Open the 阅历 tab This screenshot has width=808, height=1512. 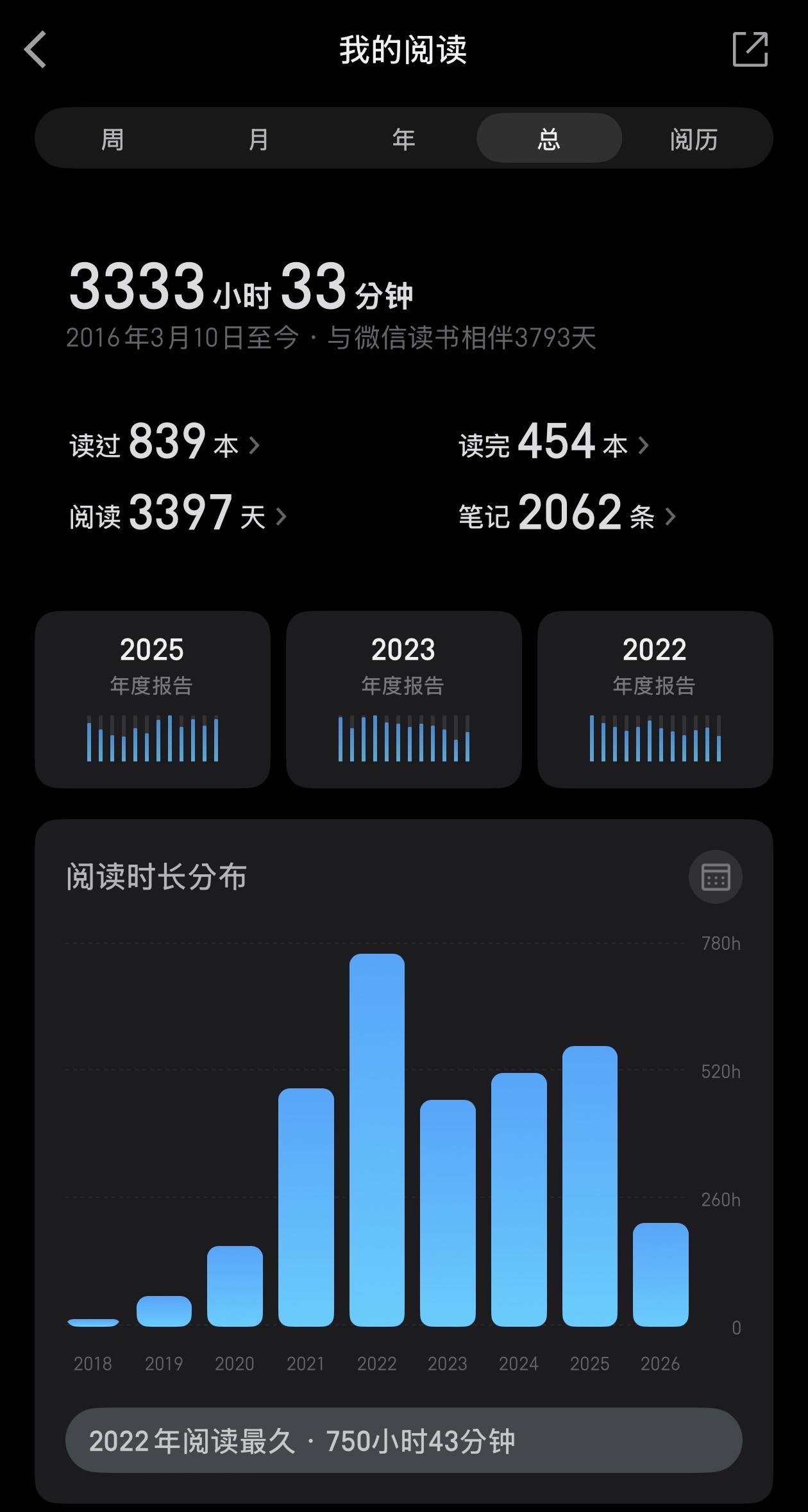pyautogui.click(x=694, y=138)
